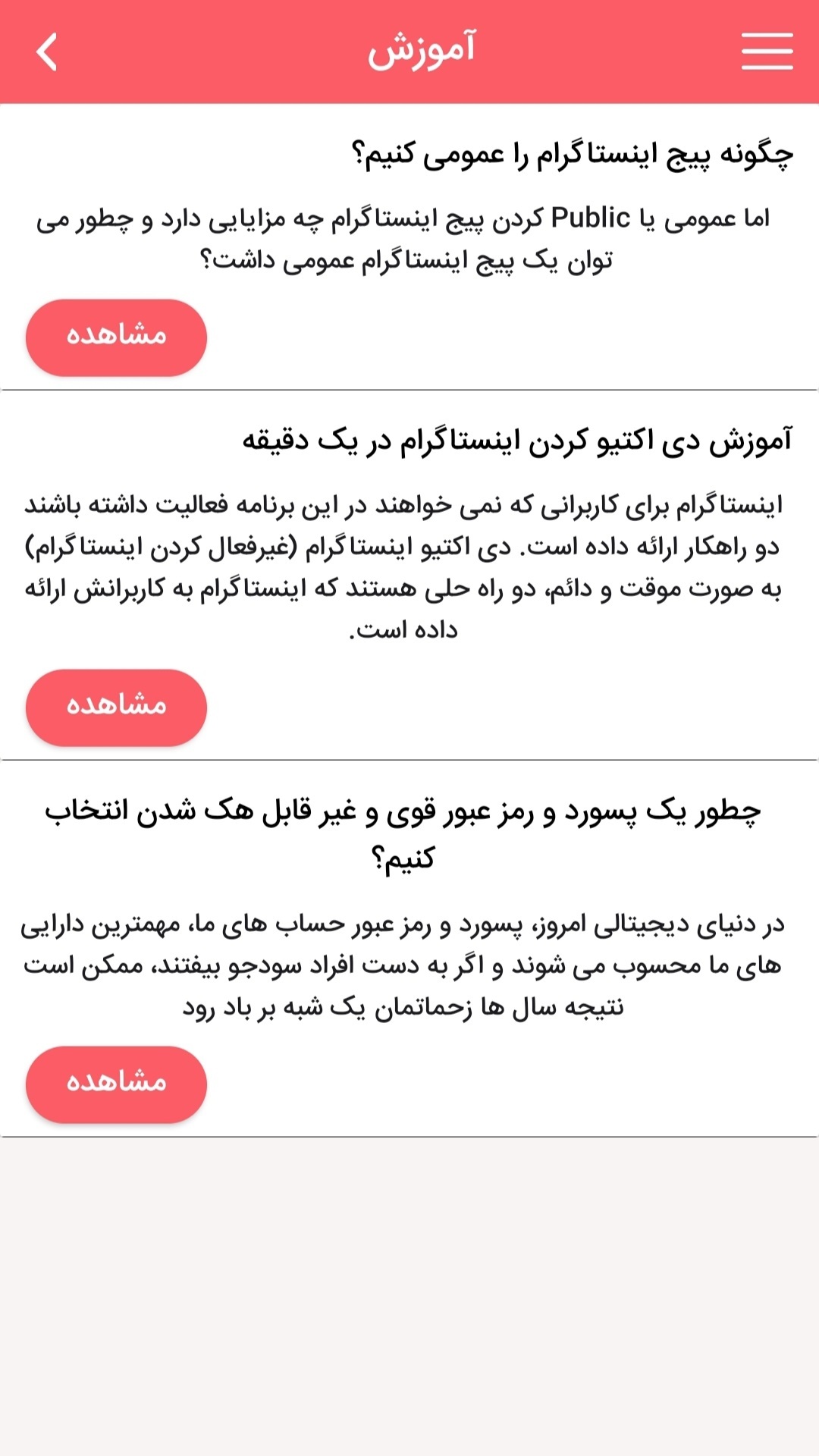View the public Instagram page tutorial
This screenshot has height=1456, width=819.
point(116,337)
